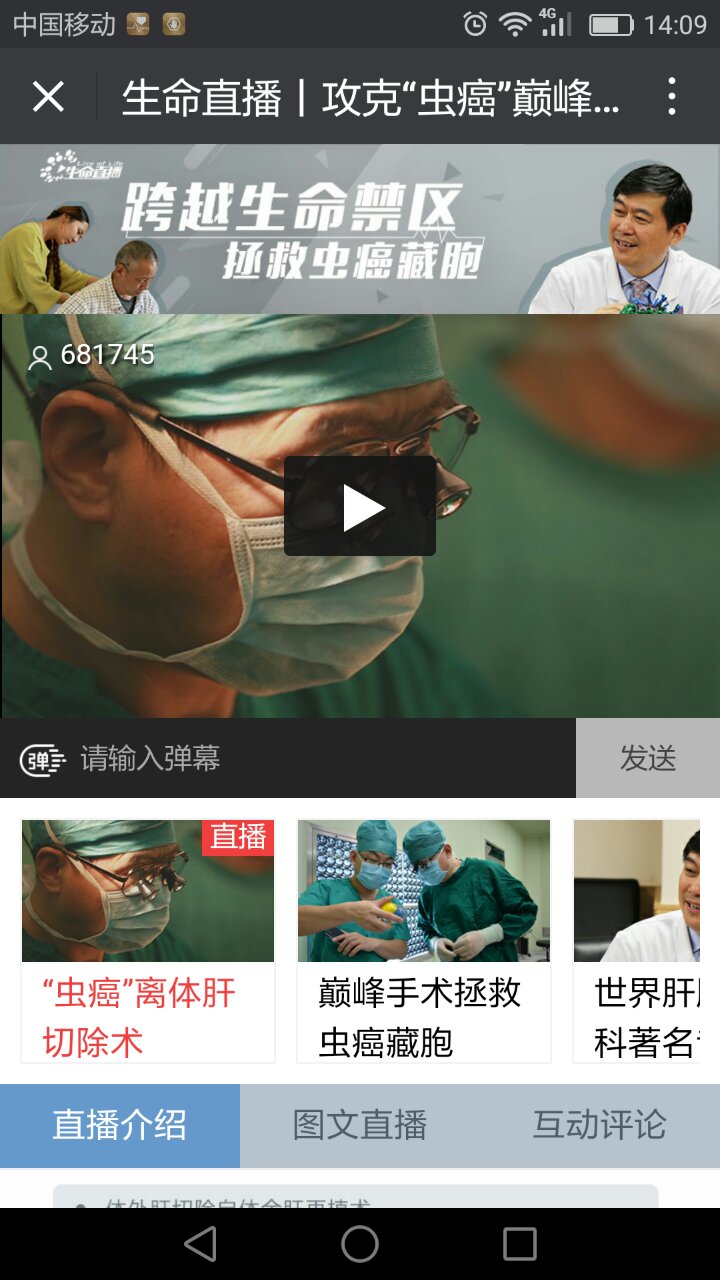Play the surgery live video
Image resolution: width=720 pixels, height=1280 pixels.
(360, 507)
